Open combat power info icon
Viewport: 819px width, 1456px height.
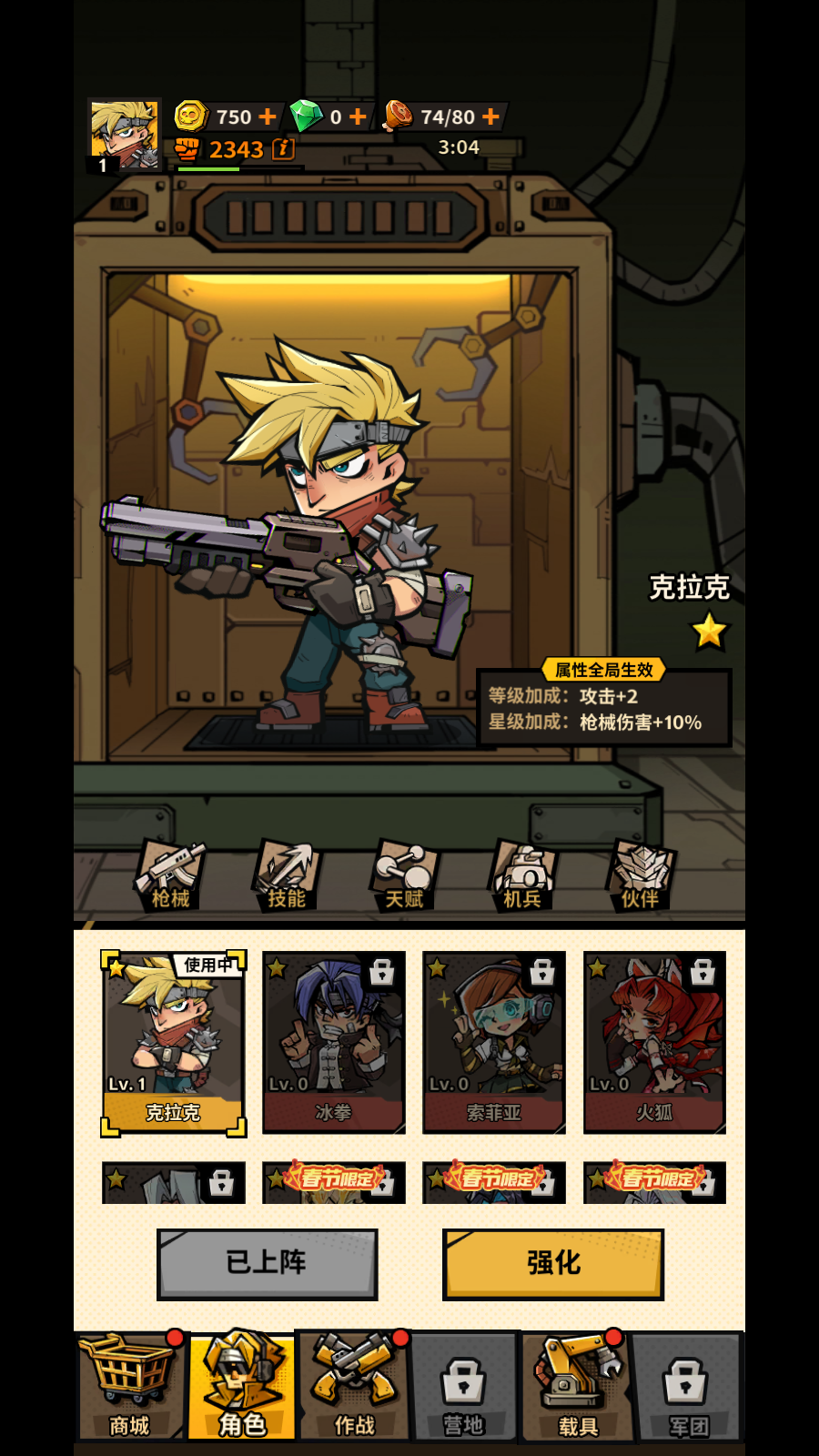284,148
